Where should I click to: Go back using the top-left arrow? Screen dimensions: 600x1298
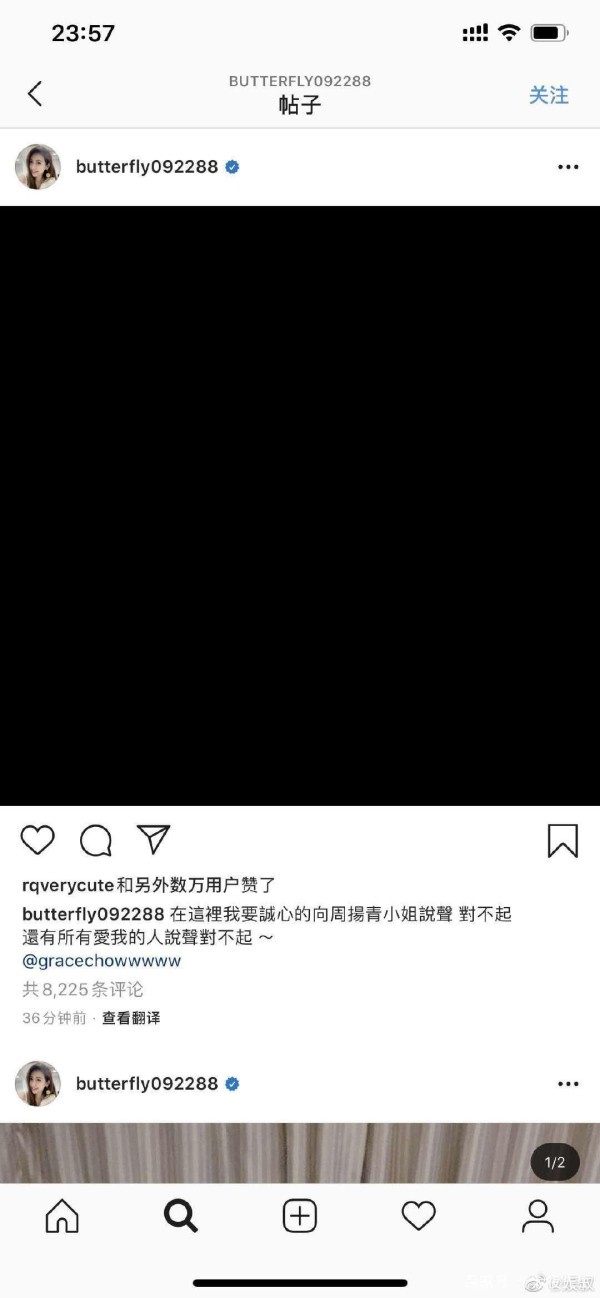[x=35, y=94]
